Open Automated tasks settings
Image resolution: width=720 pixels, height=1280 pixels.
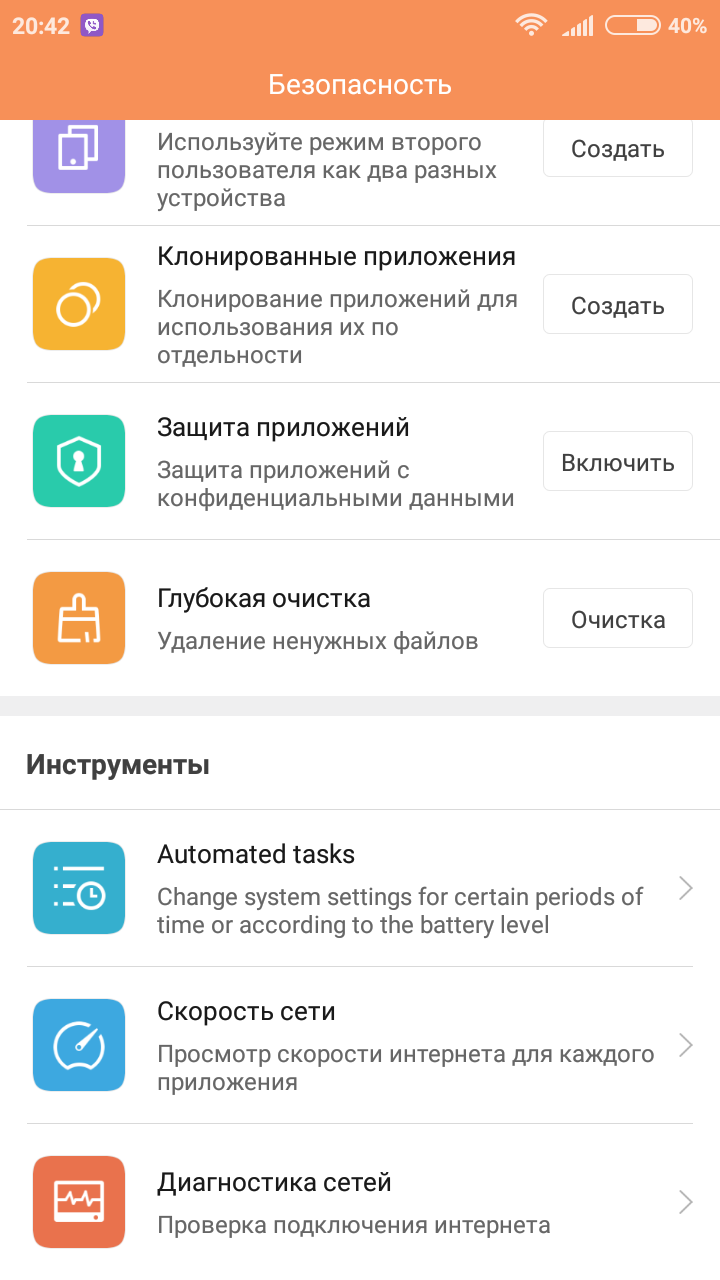pyautogui.click(x=360, y=888)
